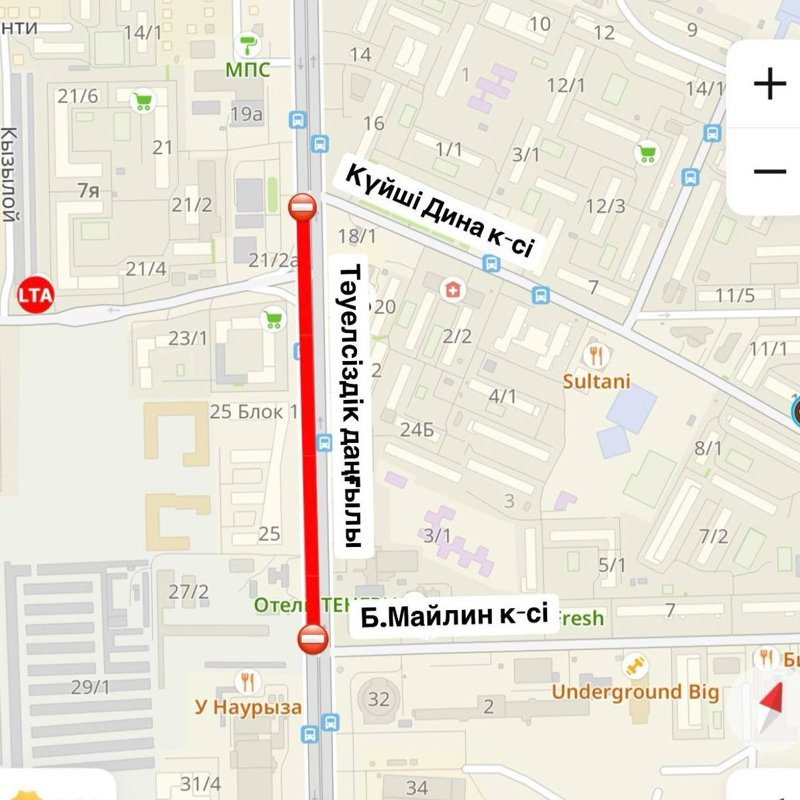Open the red LTA marker
This screenshot has height=800, width=800.
pos(36,294)
